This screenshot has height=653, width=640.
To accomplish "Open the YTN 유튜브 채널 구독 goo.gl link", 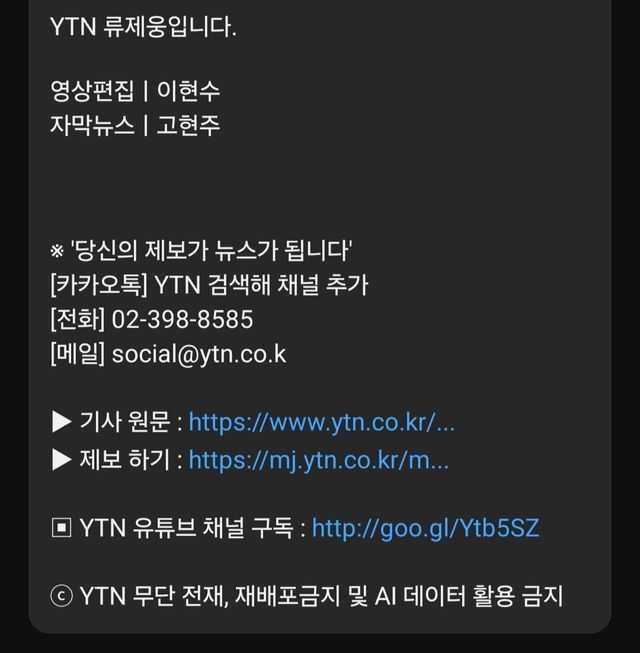I will coord(426,528).
